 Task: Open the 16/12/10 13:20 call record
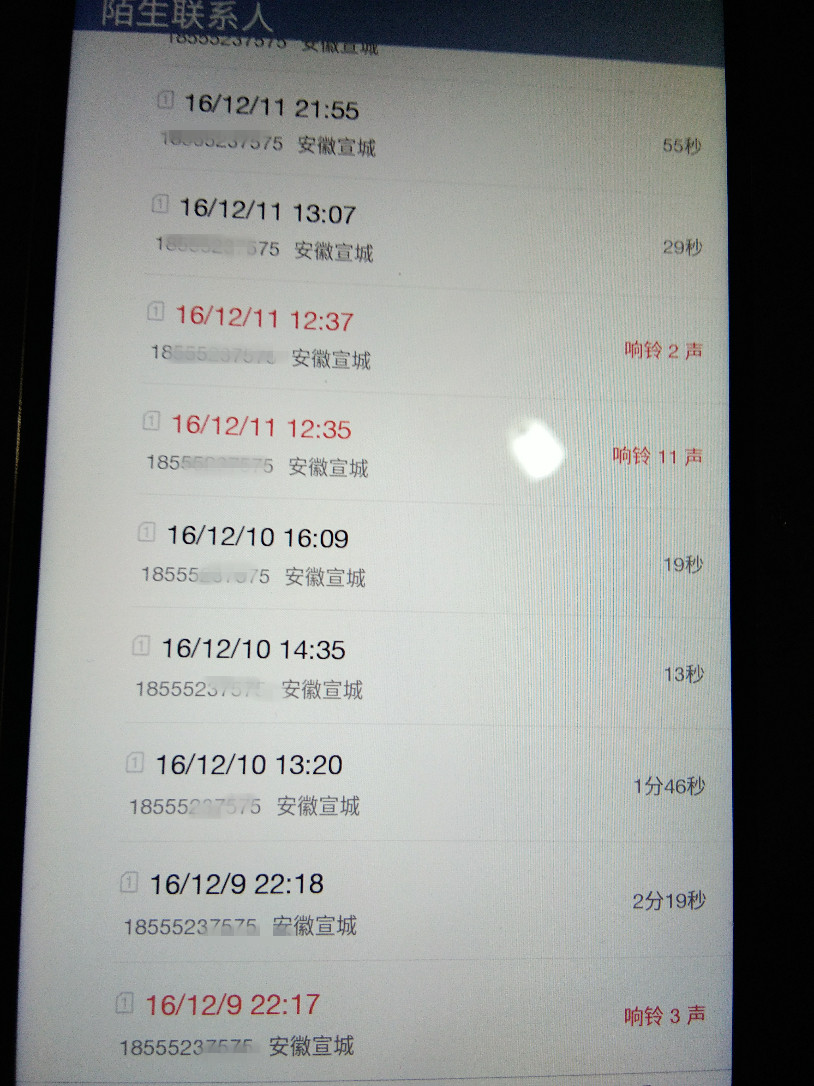[x=420, y=784]
